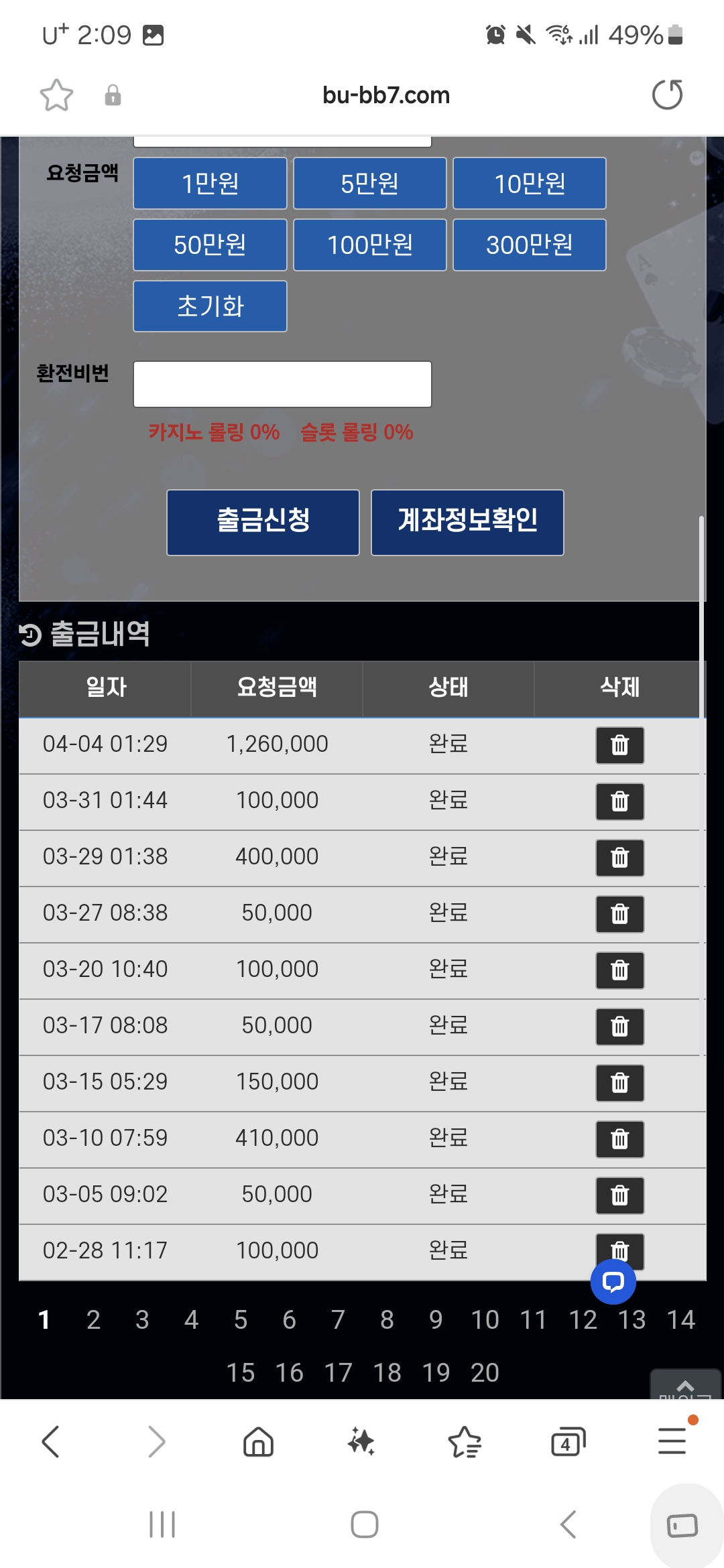Add 300만원 to the requested amount

point(529,245)
